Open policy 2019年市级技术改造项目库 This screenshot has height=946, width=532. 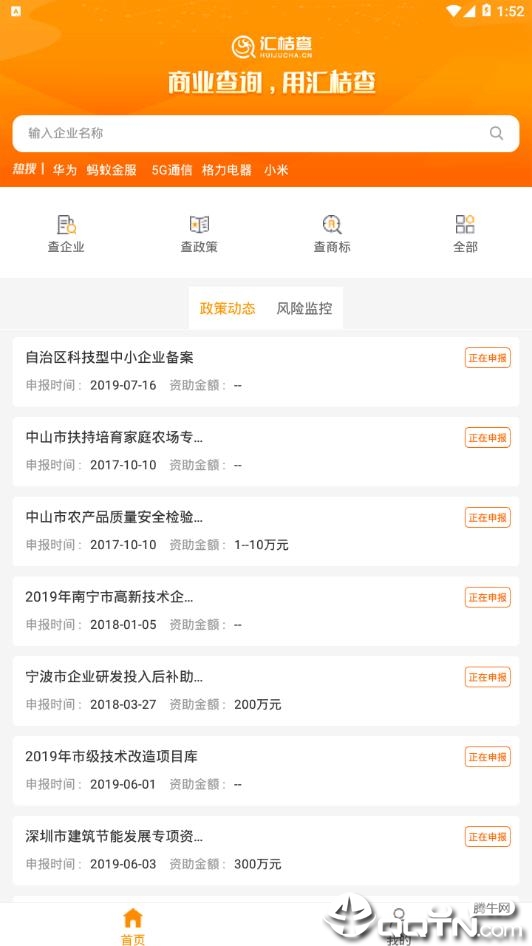point(266,770)
